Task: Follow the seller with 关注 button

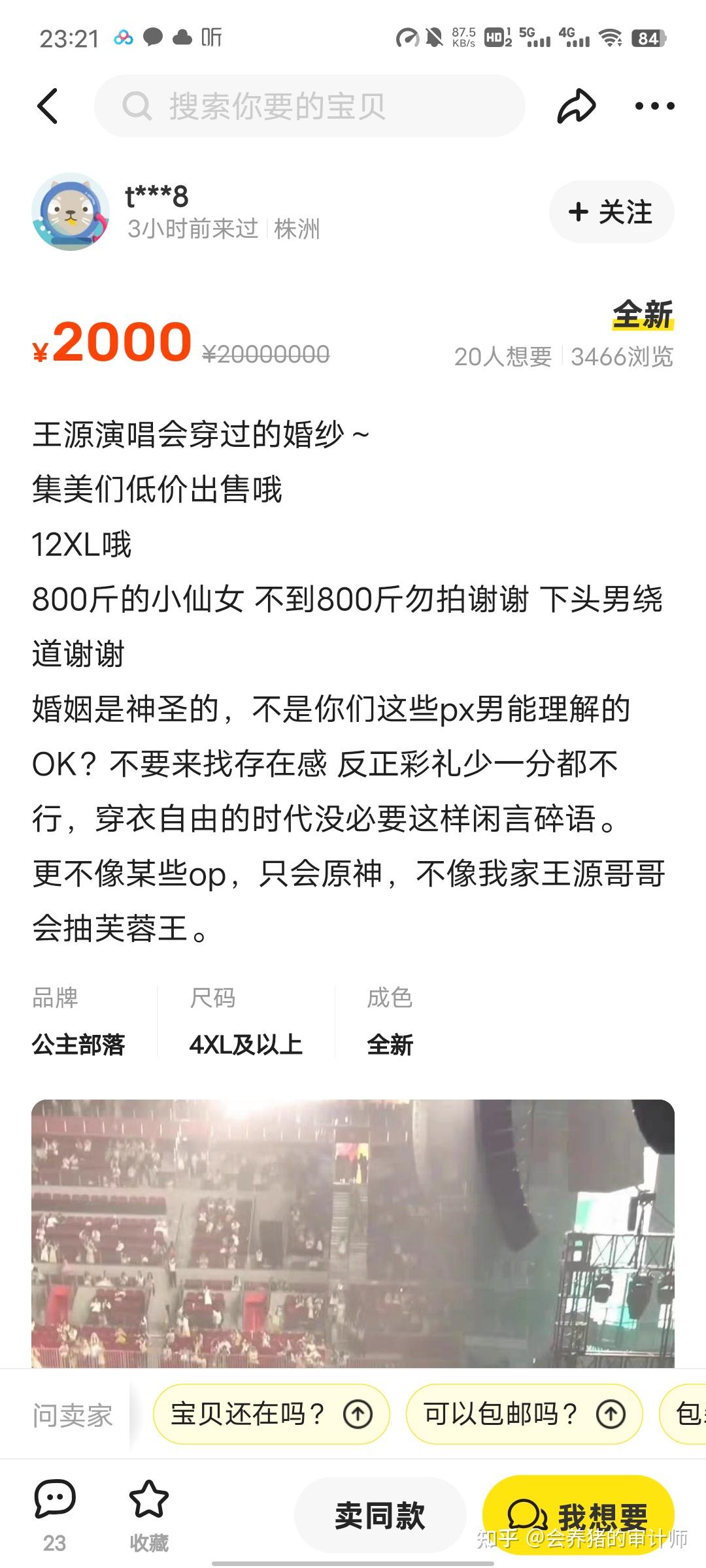Action: tap(611, 212)
